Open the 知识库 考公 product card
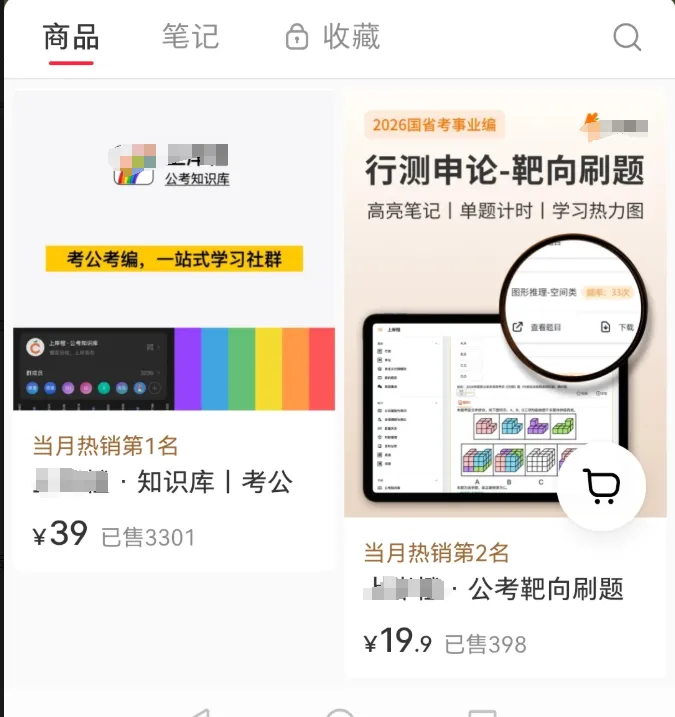The width and height of the screenshot is (675, 717). pos(174,330)
